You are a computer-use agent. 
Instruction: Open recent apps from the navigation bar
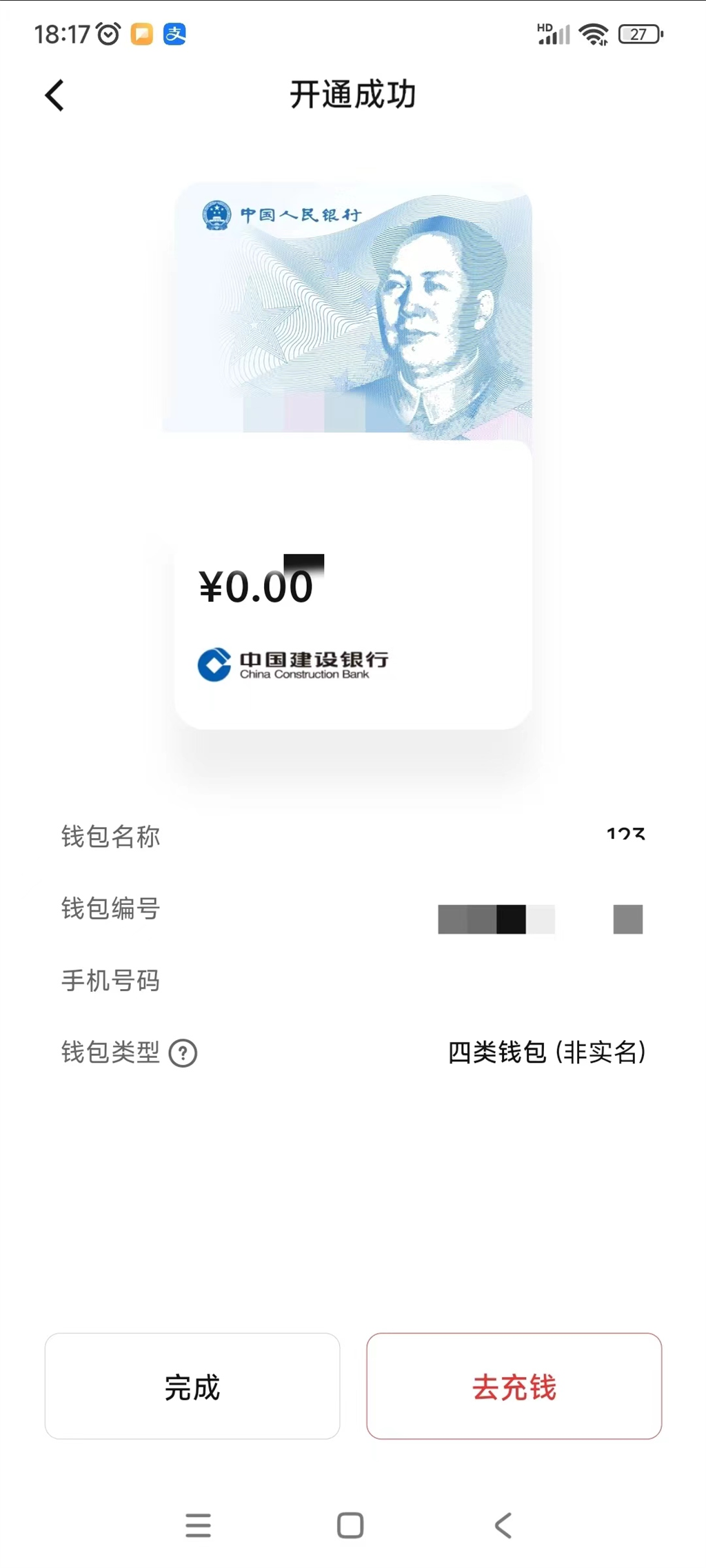pyautogui.click(x=198, y=1525)
